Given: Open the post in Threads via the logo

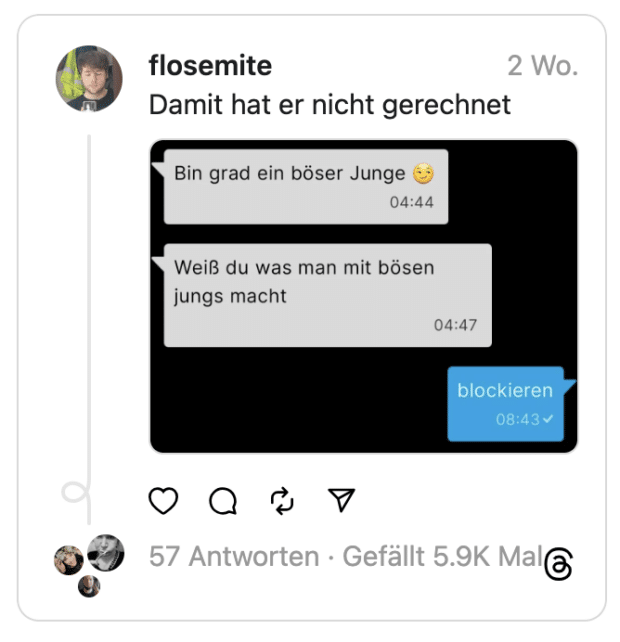Looking at the screenshot, I should [x=560, y=564].
